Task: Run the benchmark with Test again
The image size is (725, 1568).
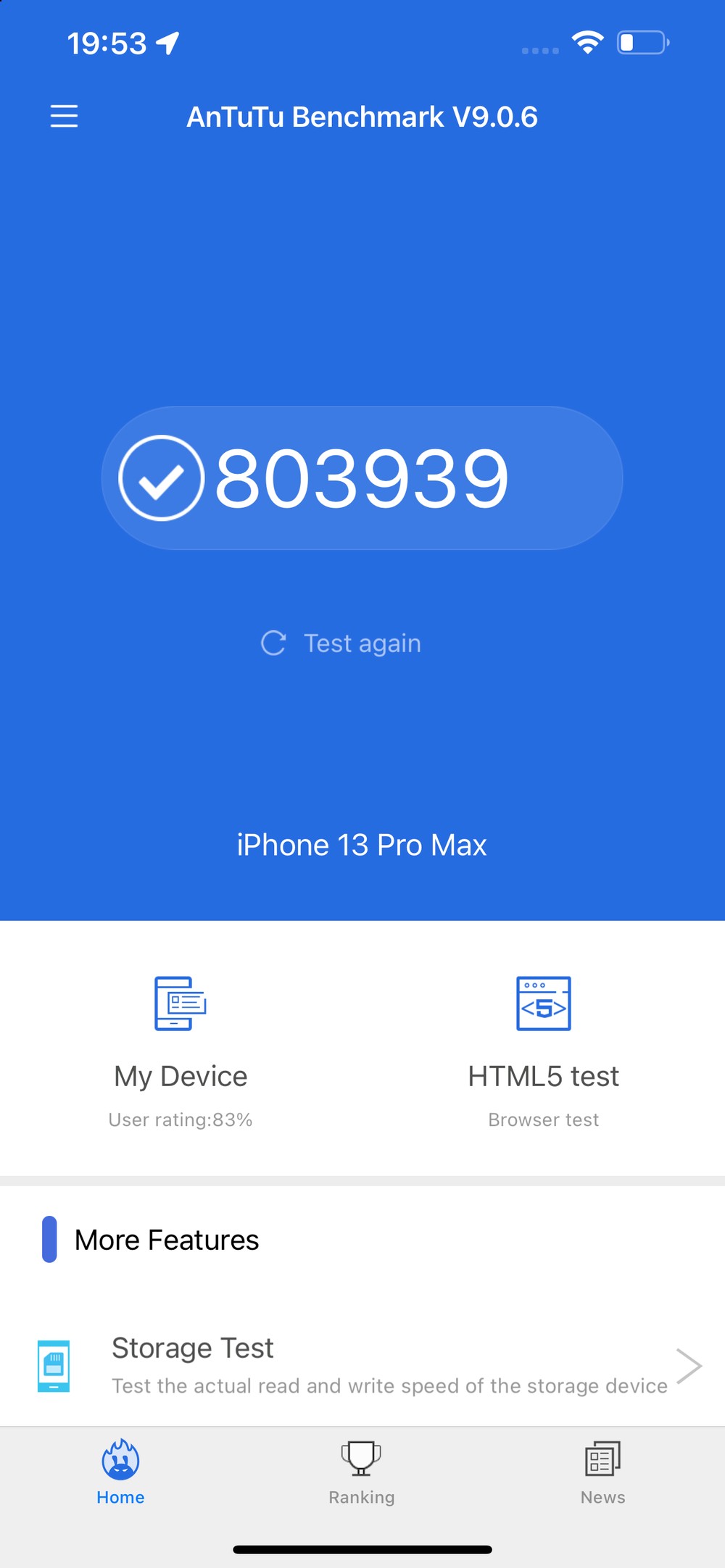Action: click(341, 643)
